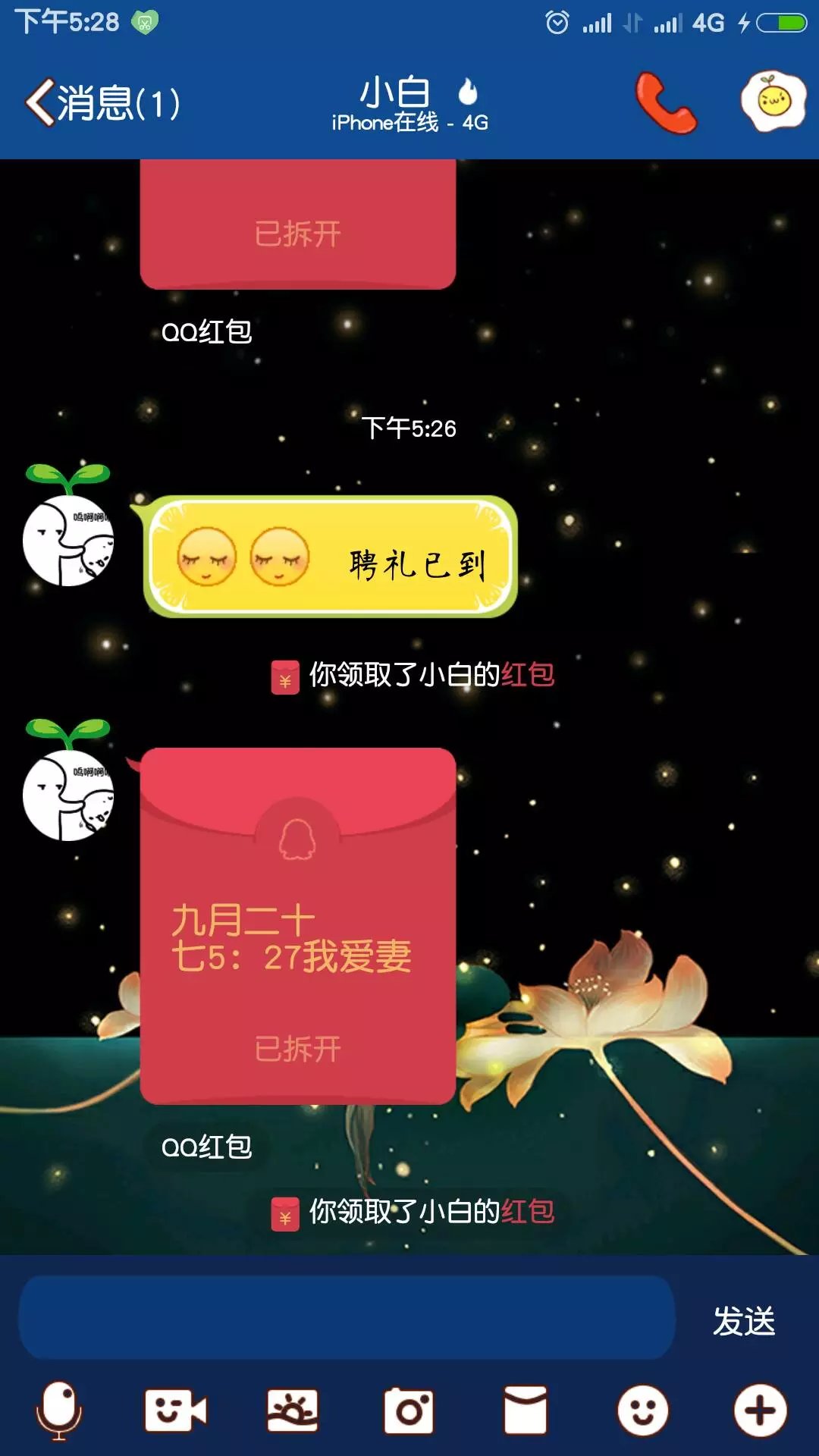Start a voice call with 小白
819x1456 pixels.
coord(665,102)
